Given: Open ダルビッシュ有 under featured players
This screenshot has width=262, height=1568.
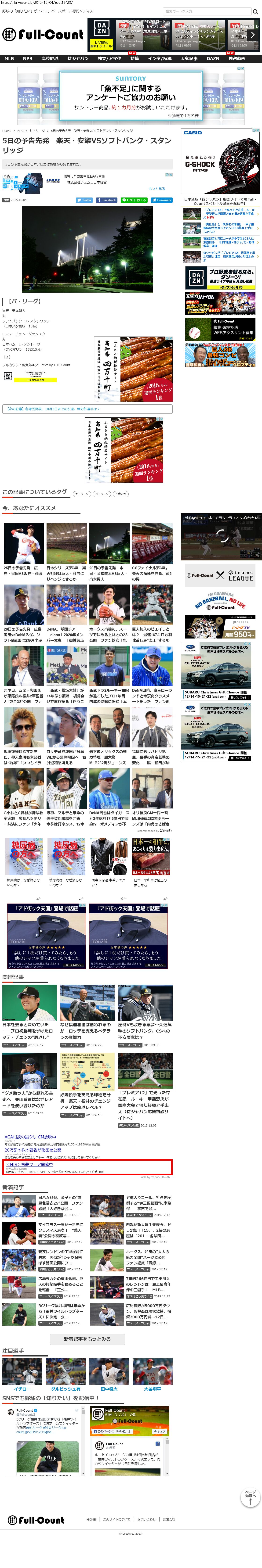Looking at the screenshot, I should pyautogui.click(x=66, y=1389).
